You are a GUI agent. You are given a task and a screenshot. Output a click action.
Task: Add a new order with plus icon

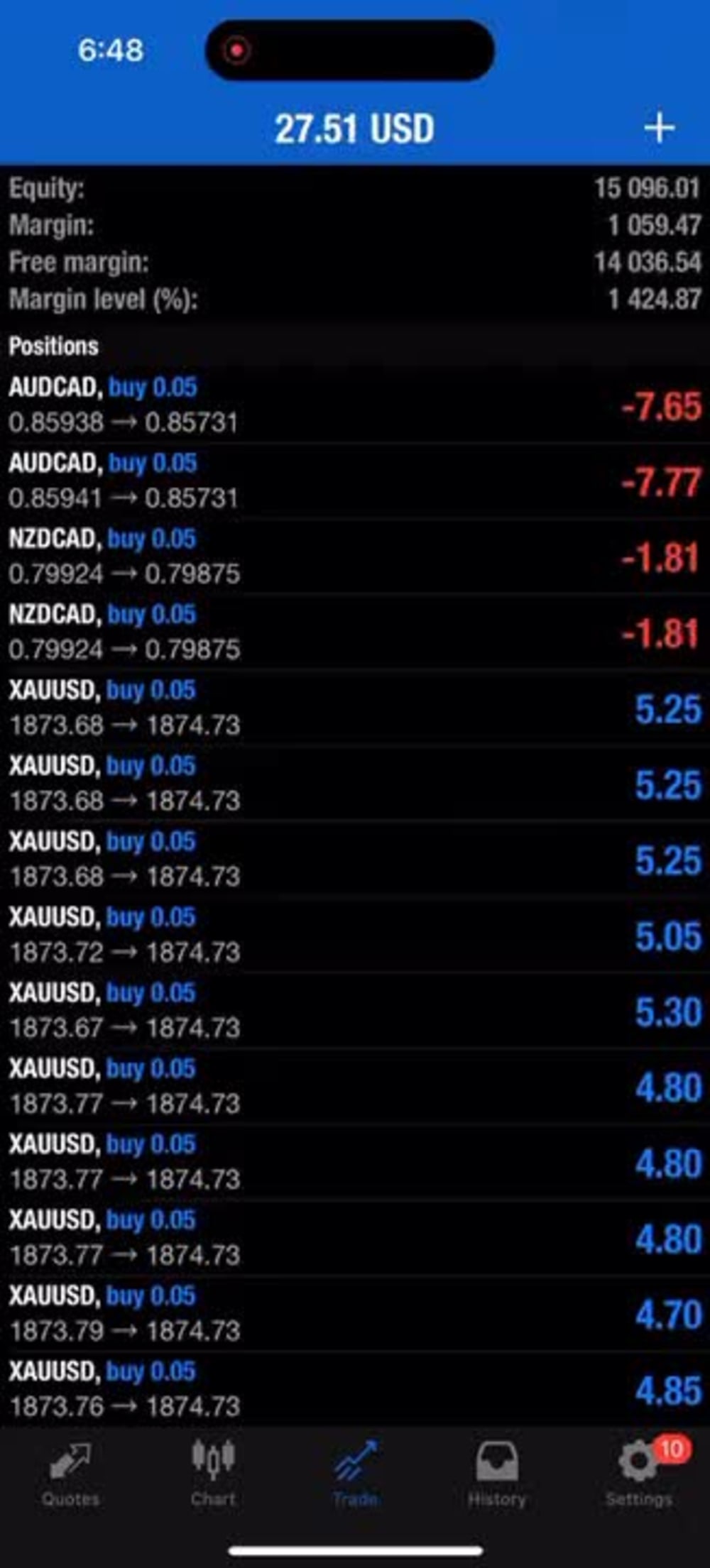(x=659, y=128)
